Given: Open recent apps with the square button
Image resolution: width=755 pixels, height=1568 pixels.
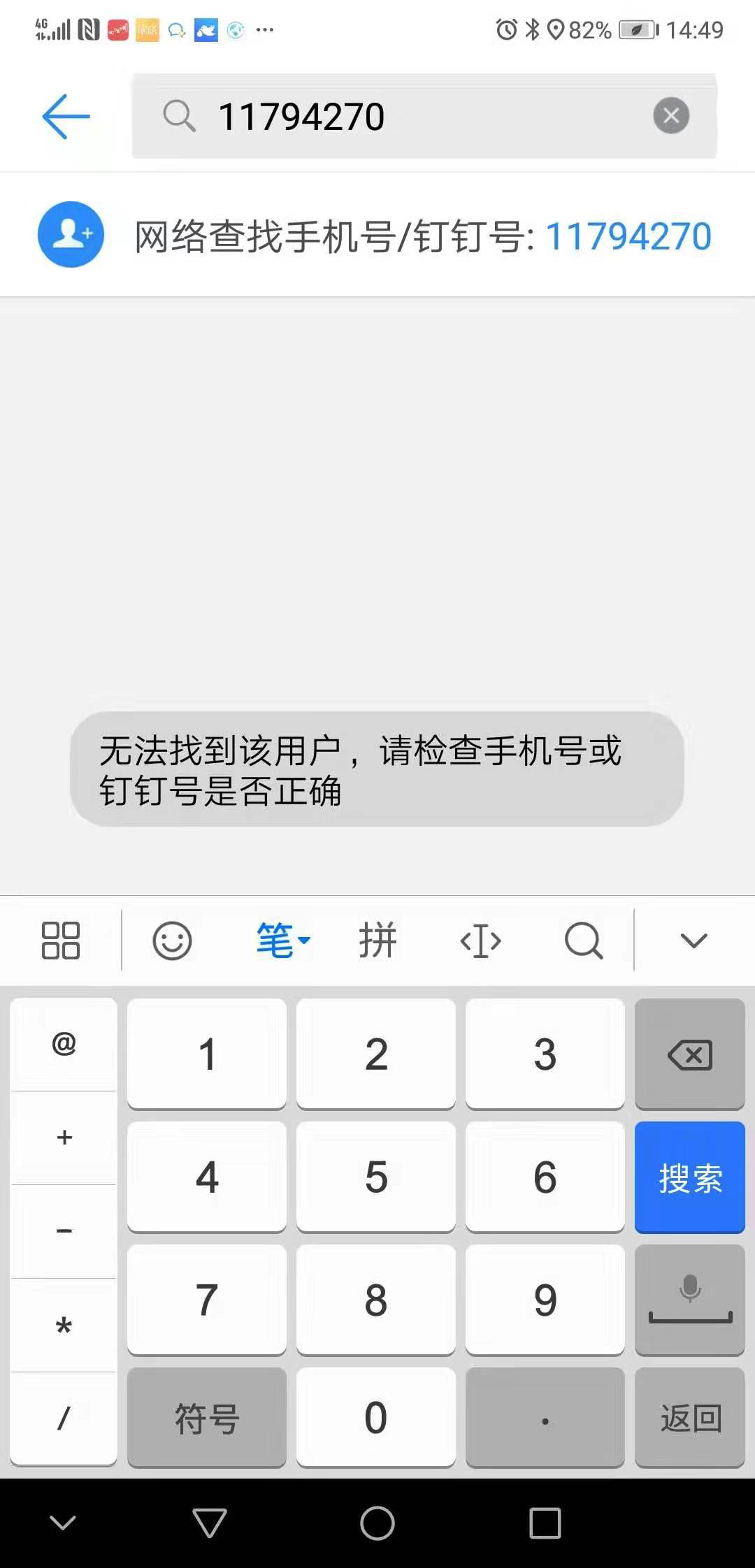Looking at the screenshot, I should click(x=545, y=1523).
